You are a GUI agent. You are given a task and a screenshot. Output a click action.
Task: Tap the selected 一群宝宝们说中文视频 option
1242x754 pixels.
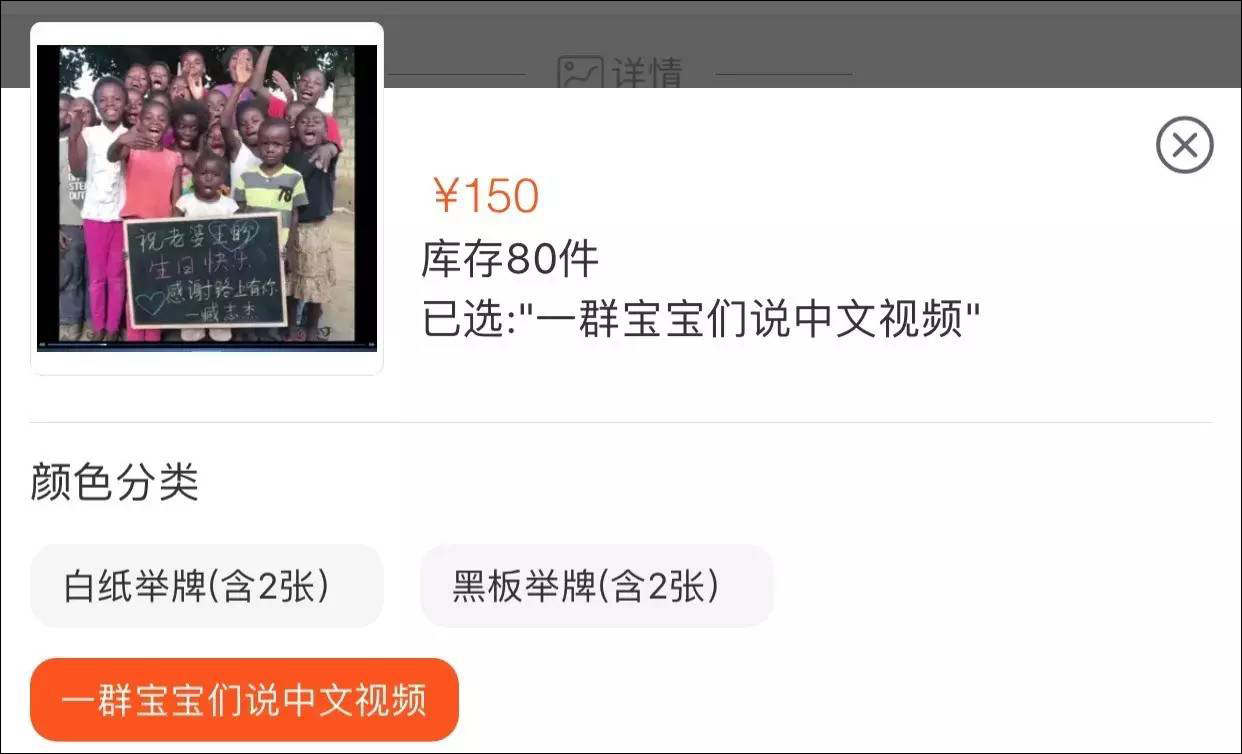[x=244, y=699]
